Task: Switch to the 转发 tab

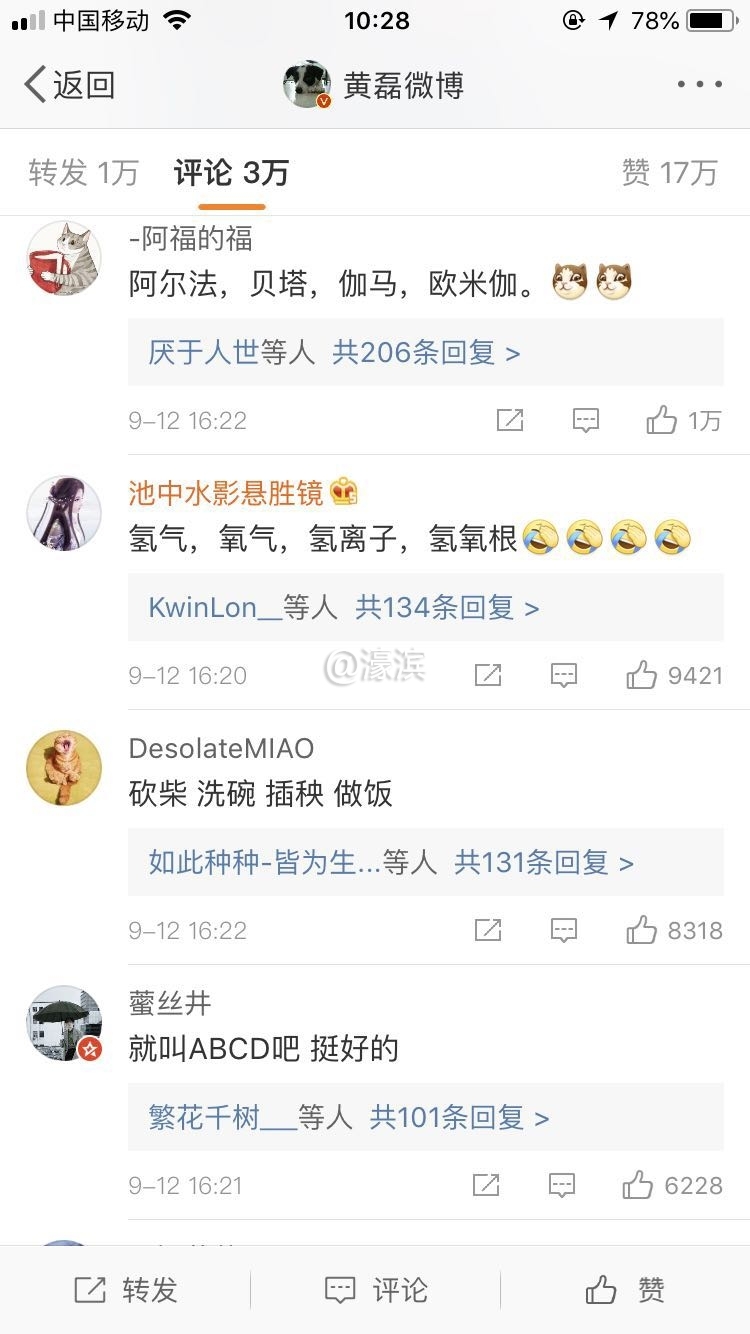Action: 84,170
